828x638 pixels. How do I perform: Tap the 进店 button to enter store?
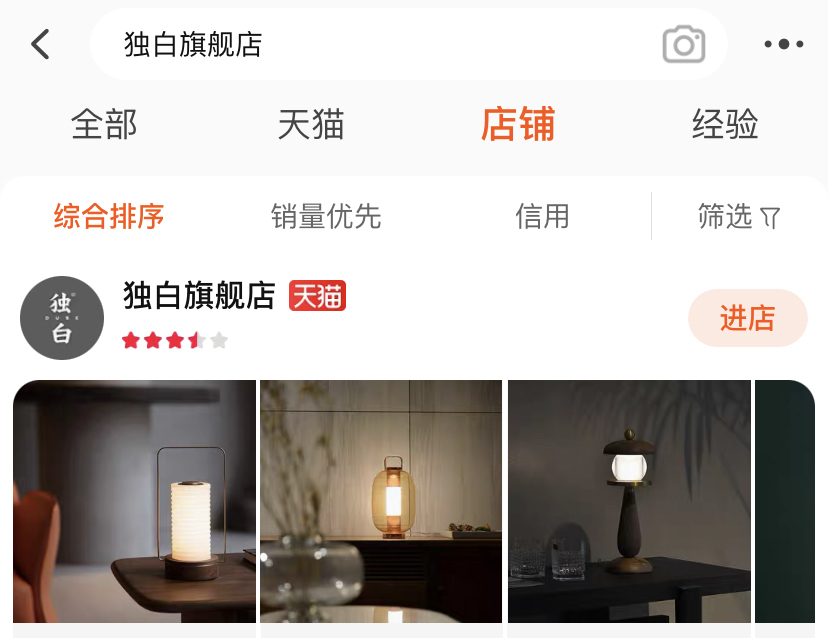[747, 318]
